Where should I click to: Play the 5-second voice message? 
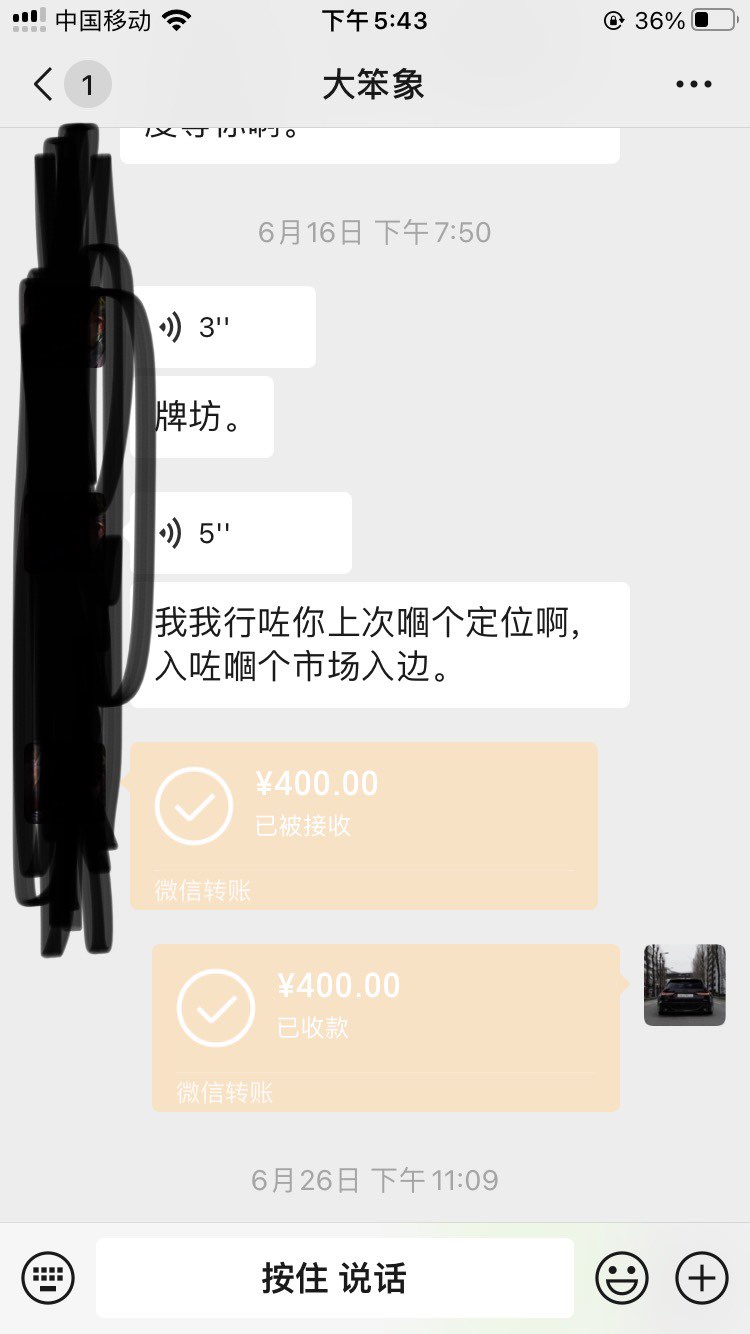click(243, 533)
